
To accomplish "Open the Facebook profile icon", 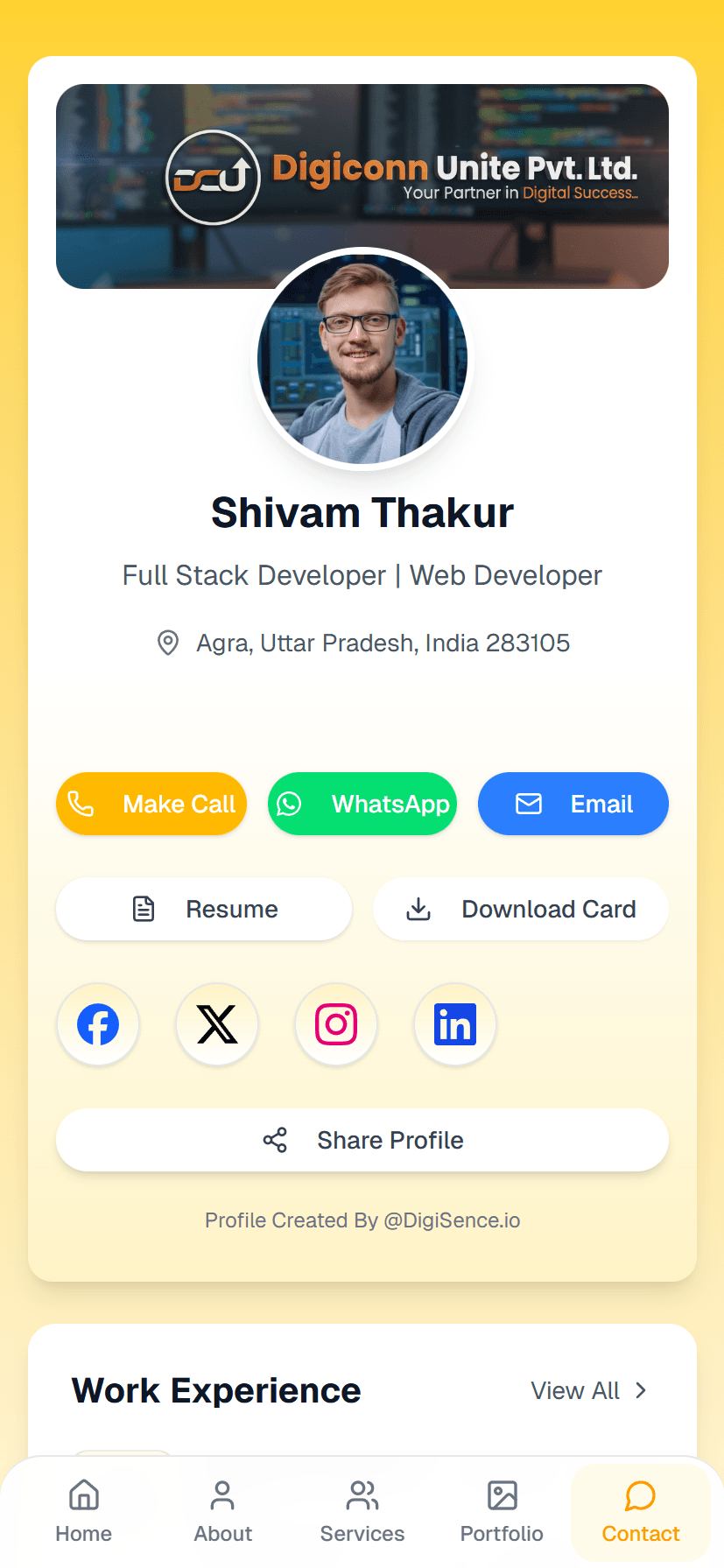I will 98,1024.
